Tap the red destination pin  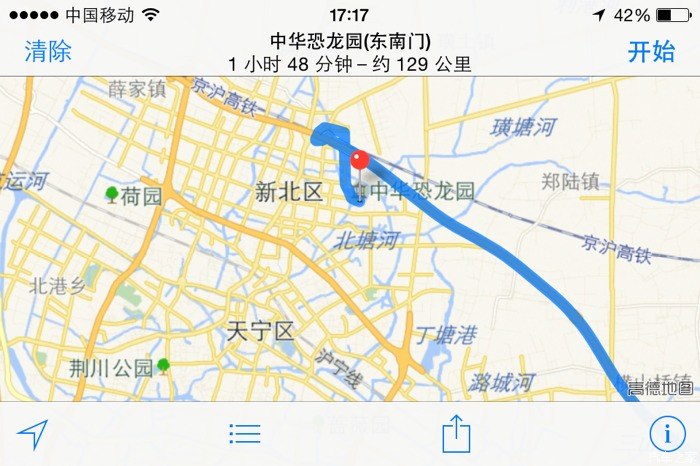(360, 160)
